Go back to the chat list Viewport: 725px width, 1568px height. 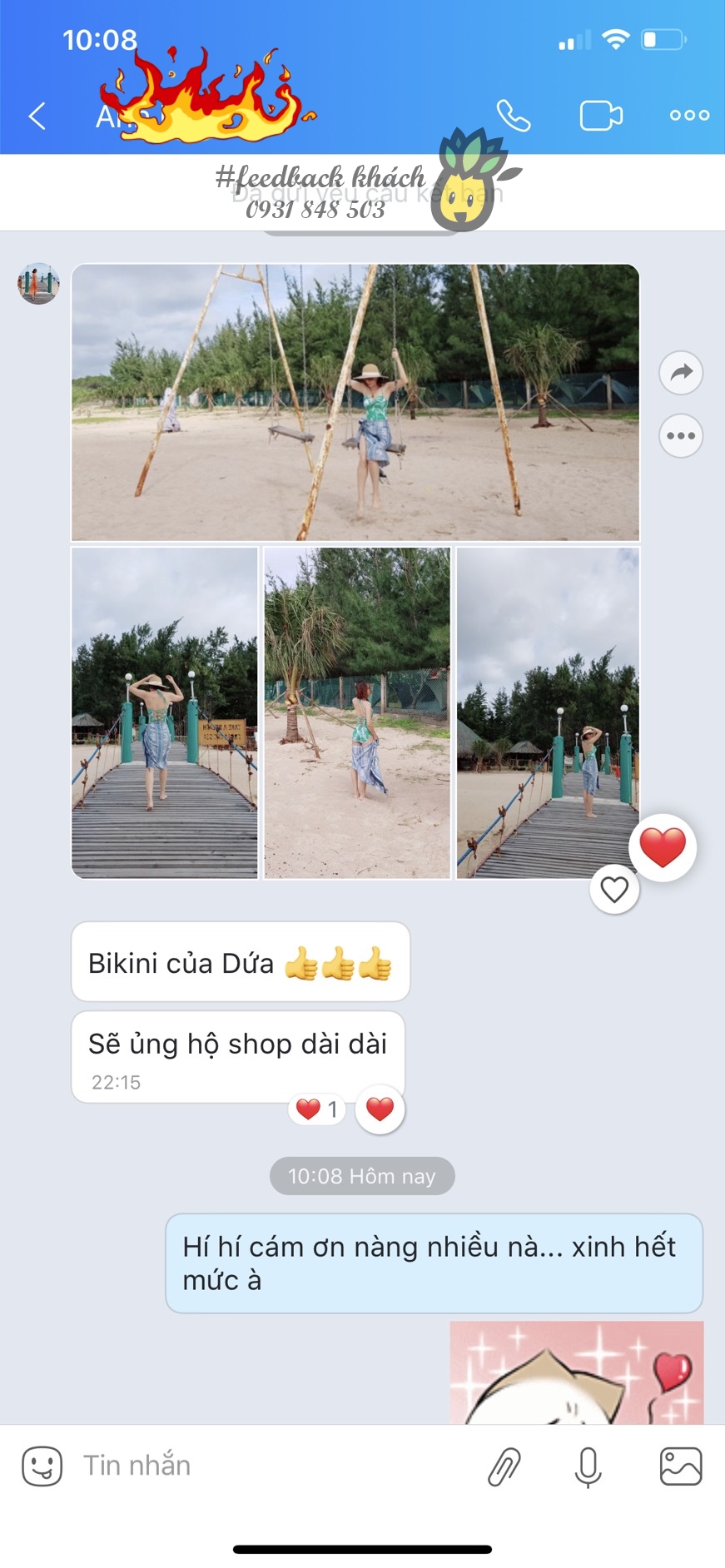pos(37,116)
